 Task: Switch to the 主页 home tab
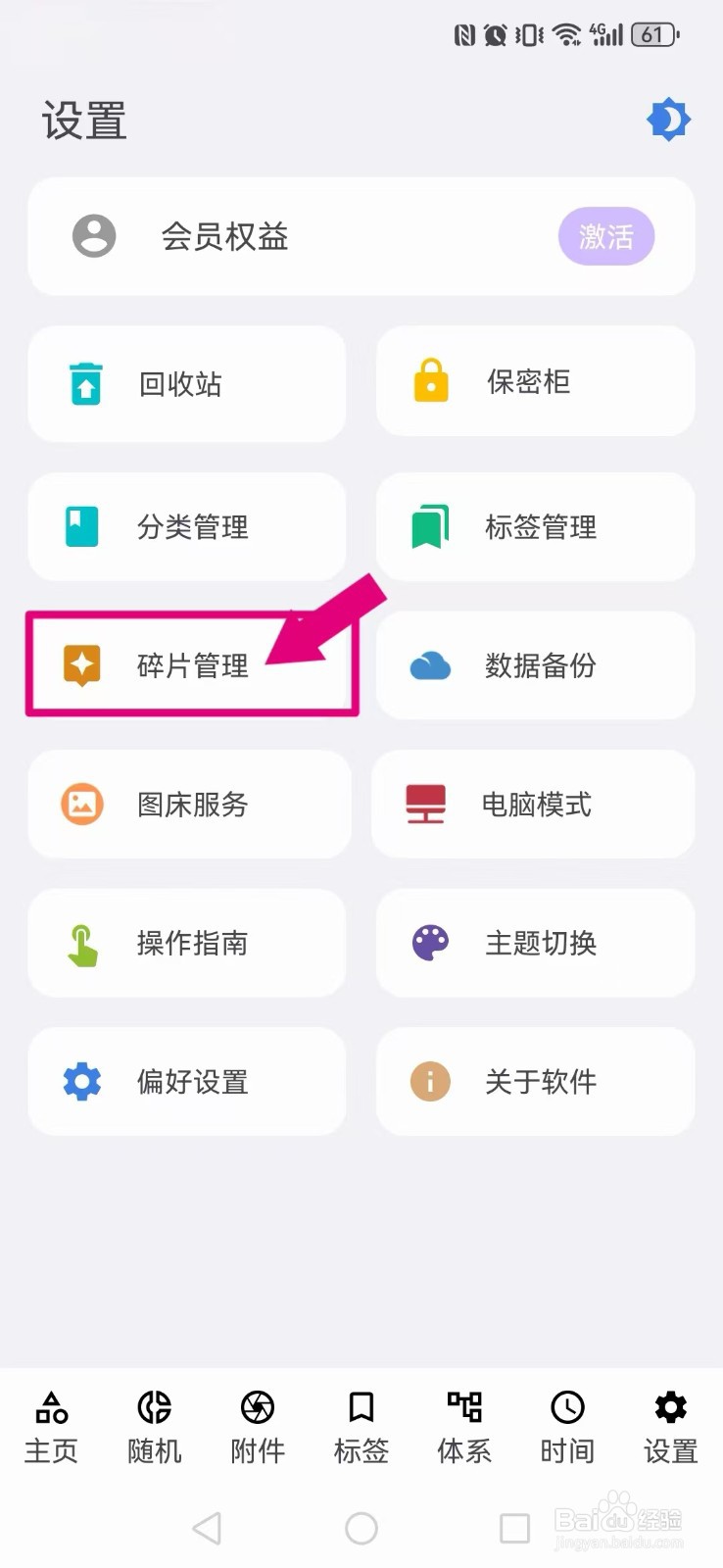tap(52, 1426)
